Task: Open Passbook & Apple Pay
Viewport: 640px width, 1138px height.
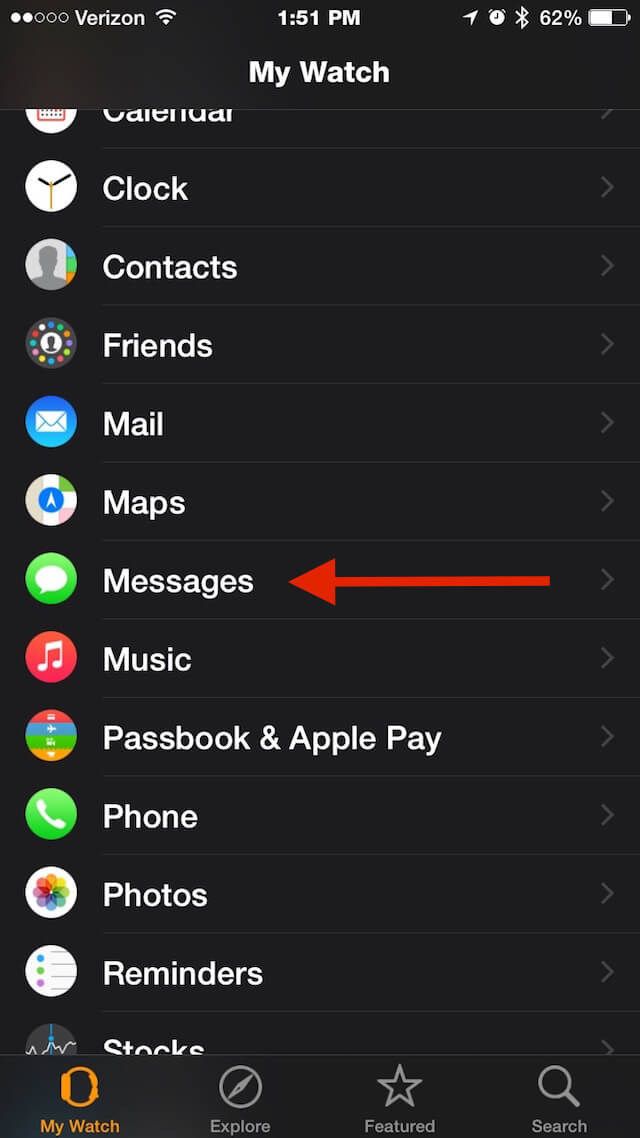Action: tap(320, 737)
